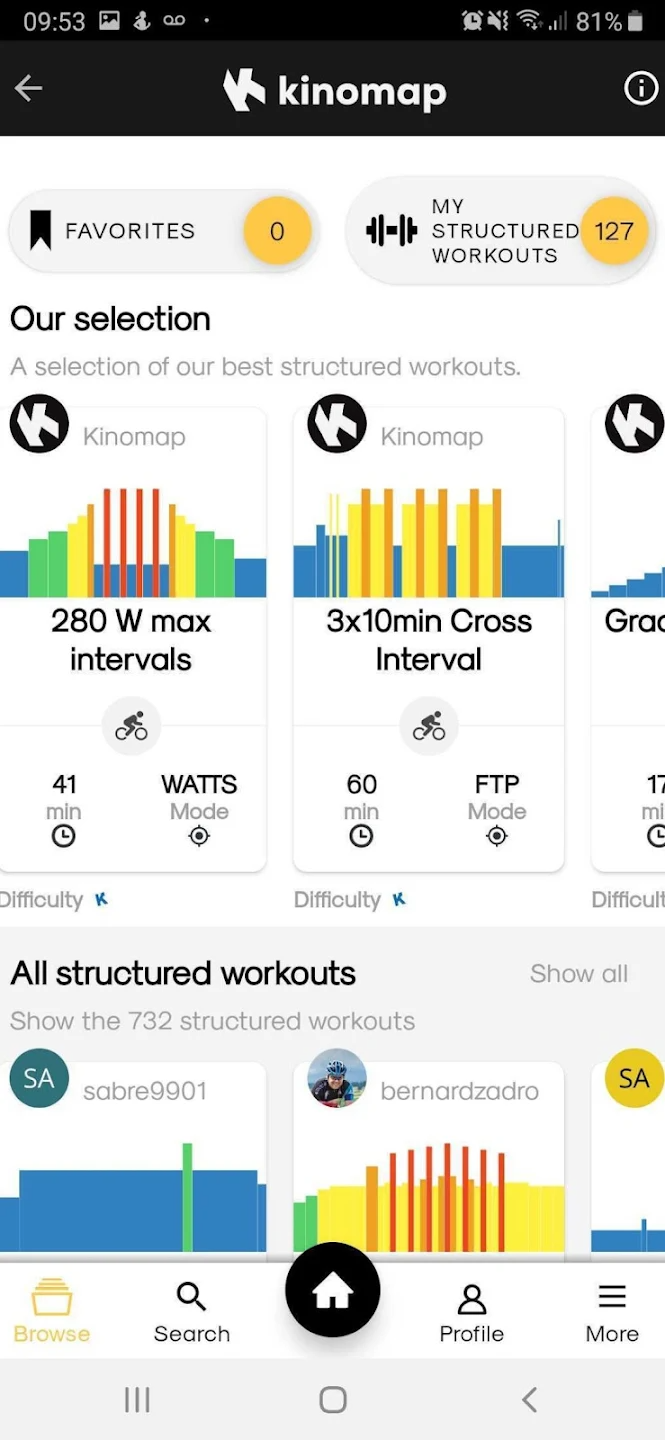This screenshot has height=1440, width=665.
Task: Switch to the Profile tab
Action: (471, 1311)
